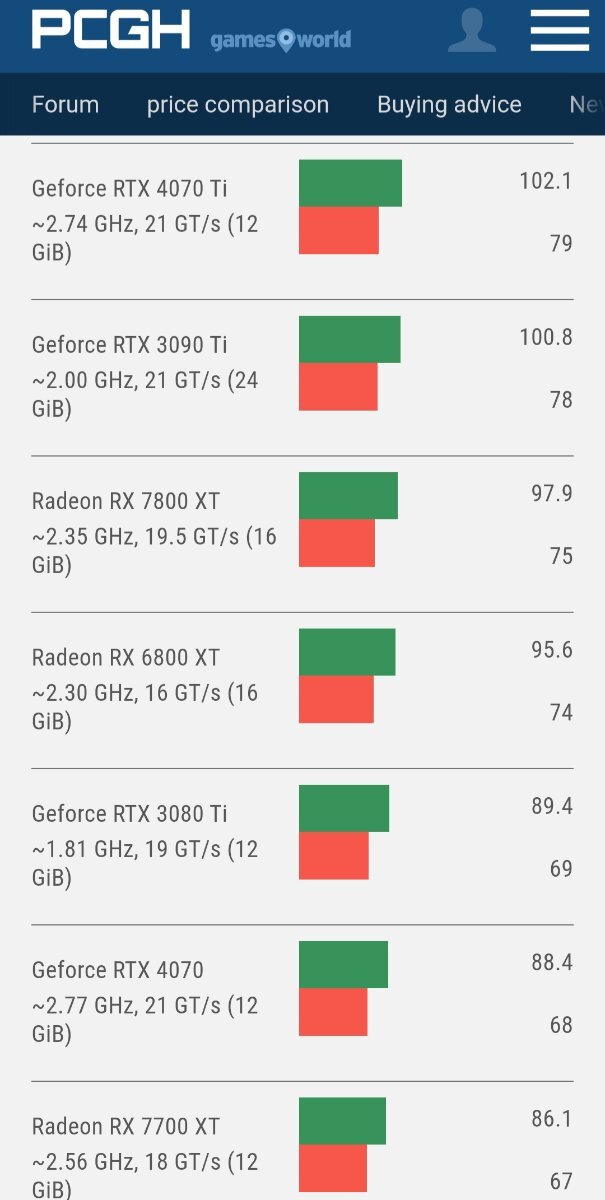Open the price comparison section
This screenshot has height=1200, width=605.
pos(238,104)
